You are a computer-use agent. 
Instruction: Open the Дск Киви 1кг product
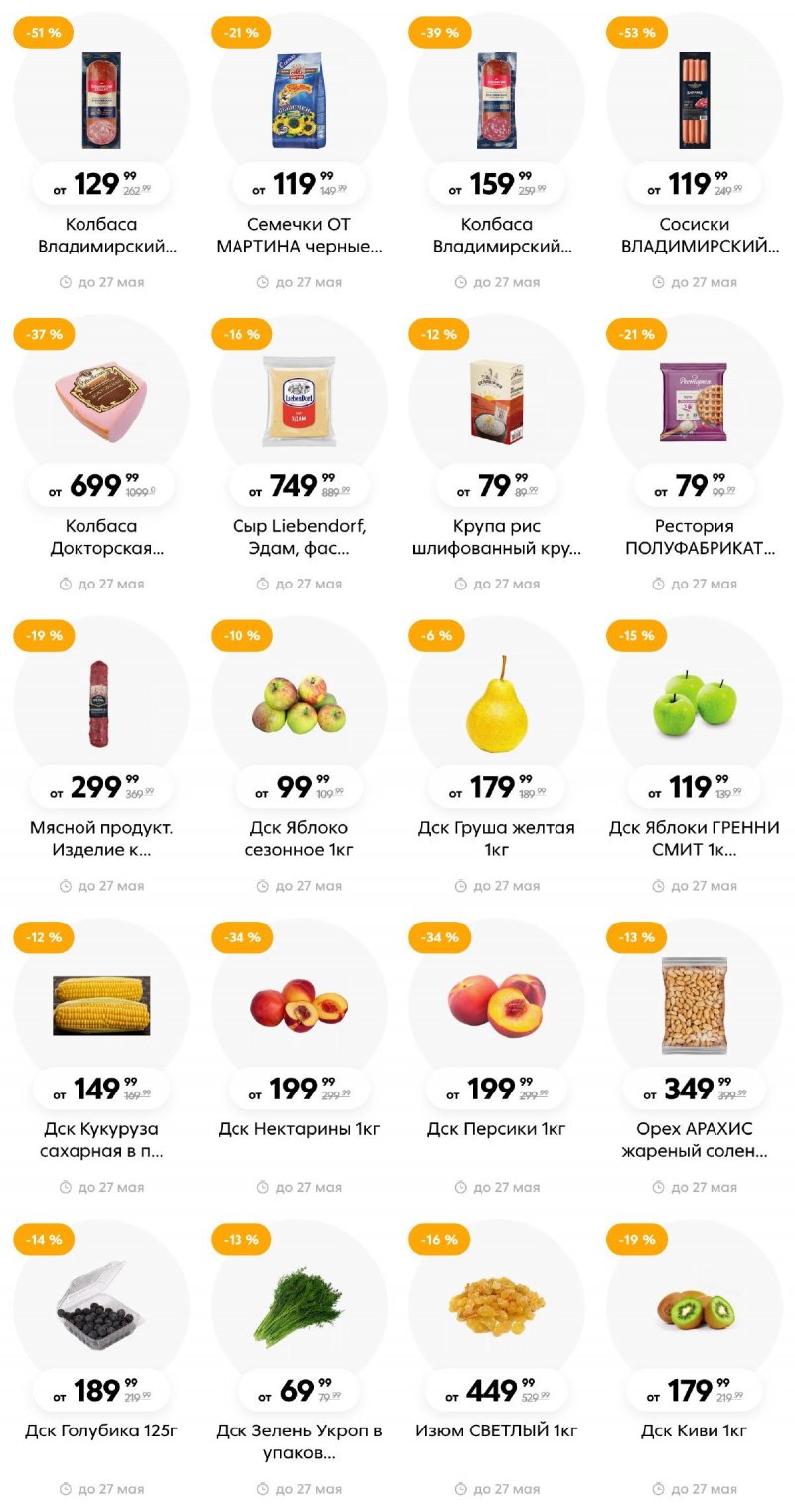point(695,1307)
